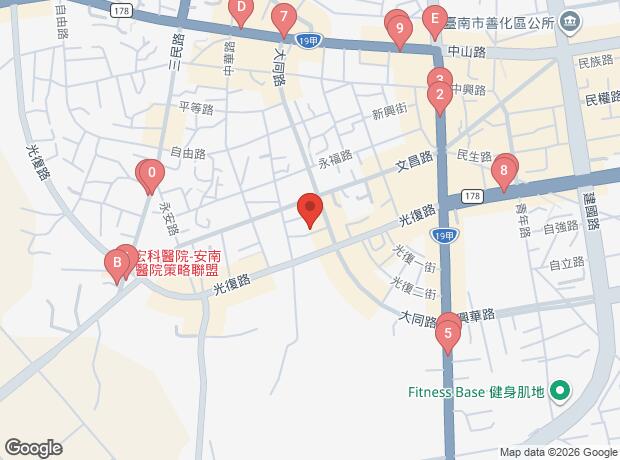Open the 臺南市善化區公所 place icon
Viewport: 620px width, 460px height.
coord(569,20)
